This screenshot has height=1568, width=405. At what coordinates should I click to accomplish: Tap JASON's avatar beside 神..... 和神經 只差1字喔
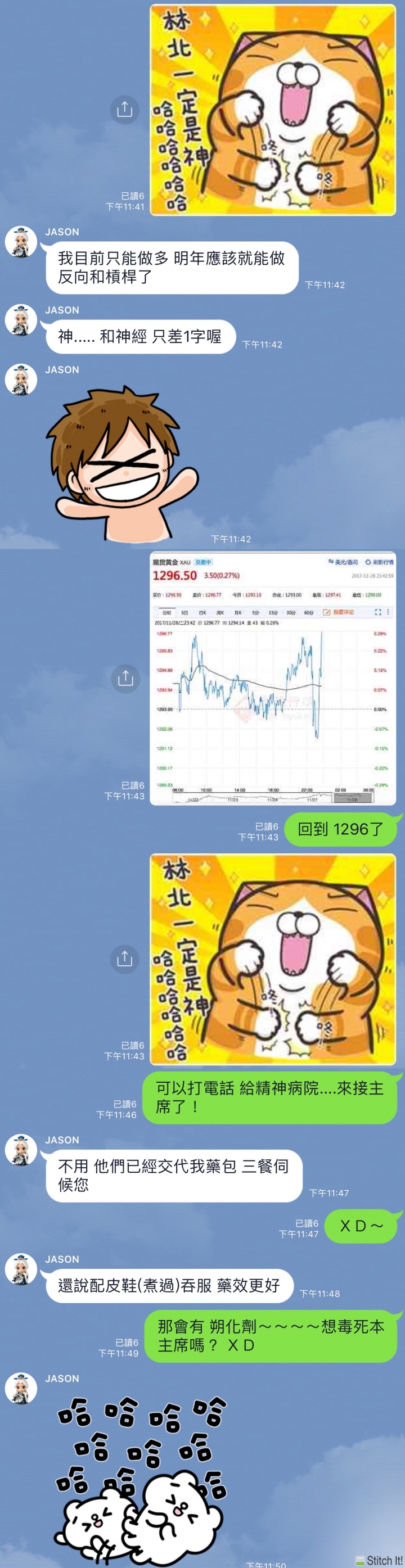[21, 321]
